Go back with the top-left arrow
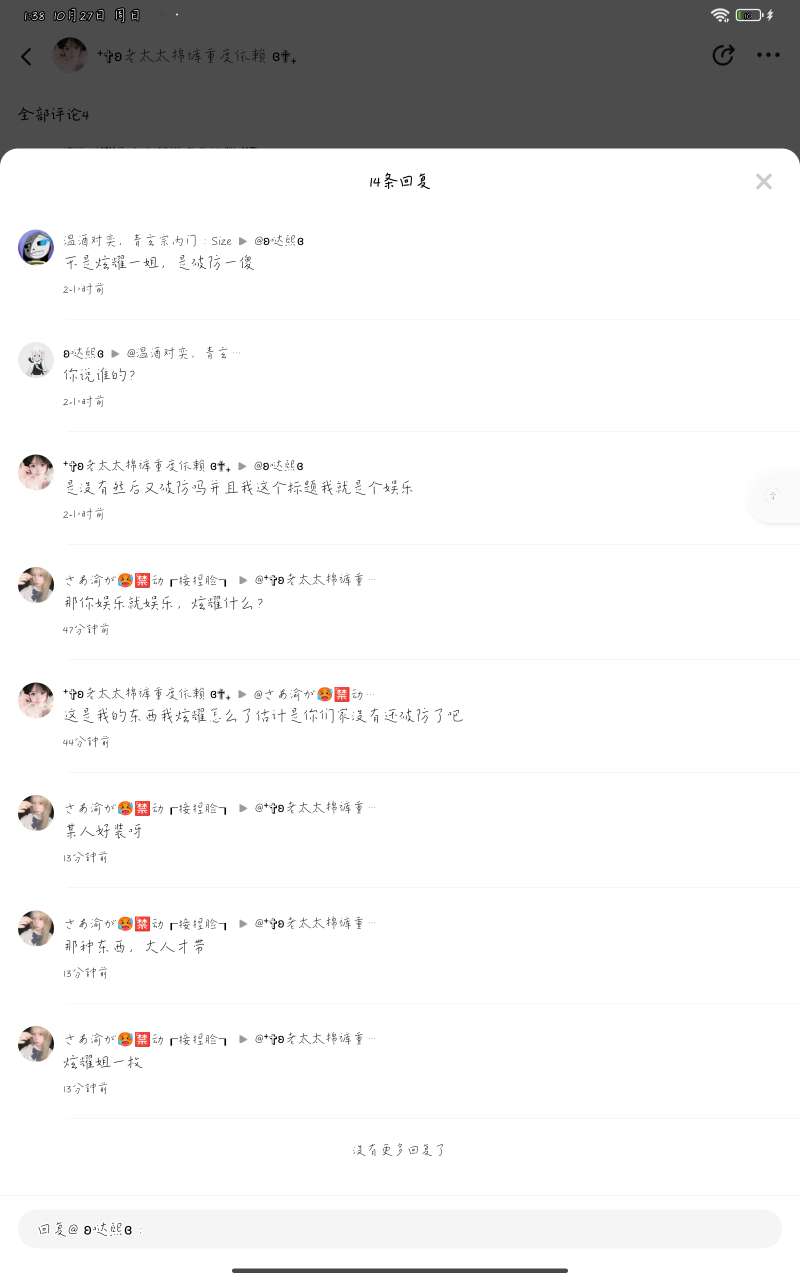This screenshot has width=800, height=1280. pyautogui.click(x=27, y=56)
